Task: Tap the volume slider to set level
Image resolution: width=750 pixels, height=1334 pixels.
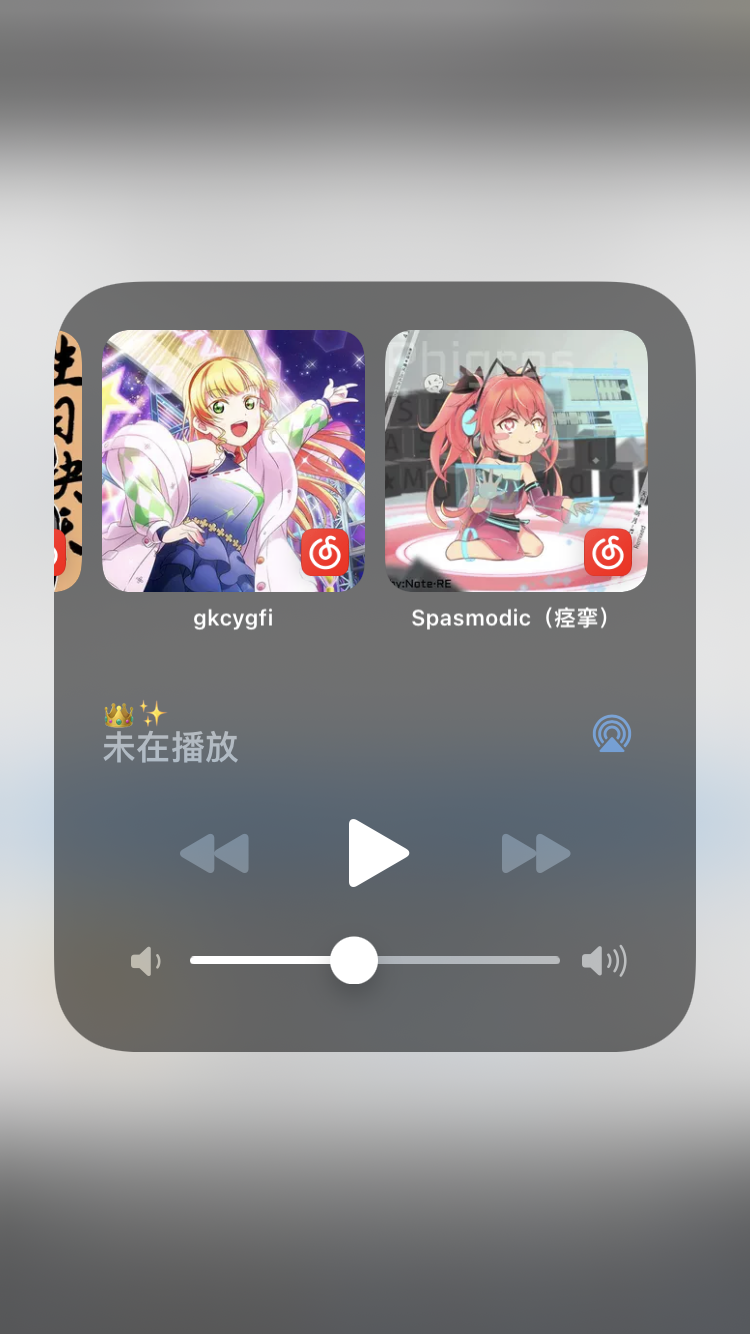Action: pyautogui.click(x=374, y=960)
